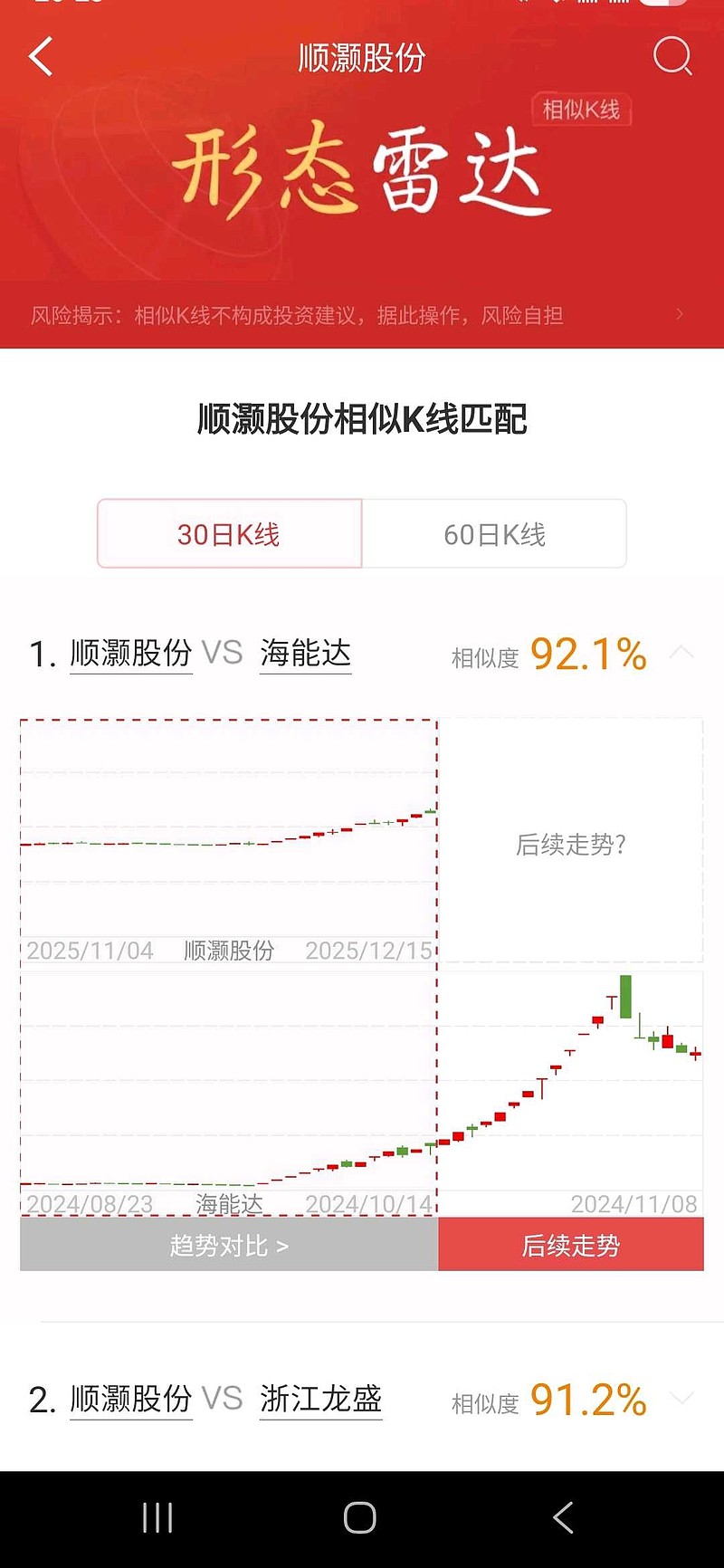Open the 浙江龙盛 stock link

tap(321, 1400)
